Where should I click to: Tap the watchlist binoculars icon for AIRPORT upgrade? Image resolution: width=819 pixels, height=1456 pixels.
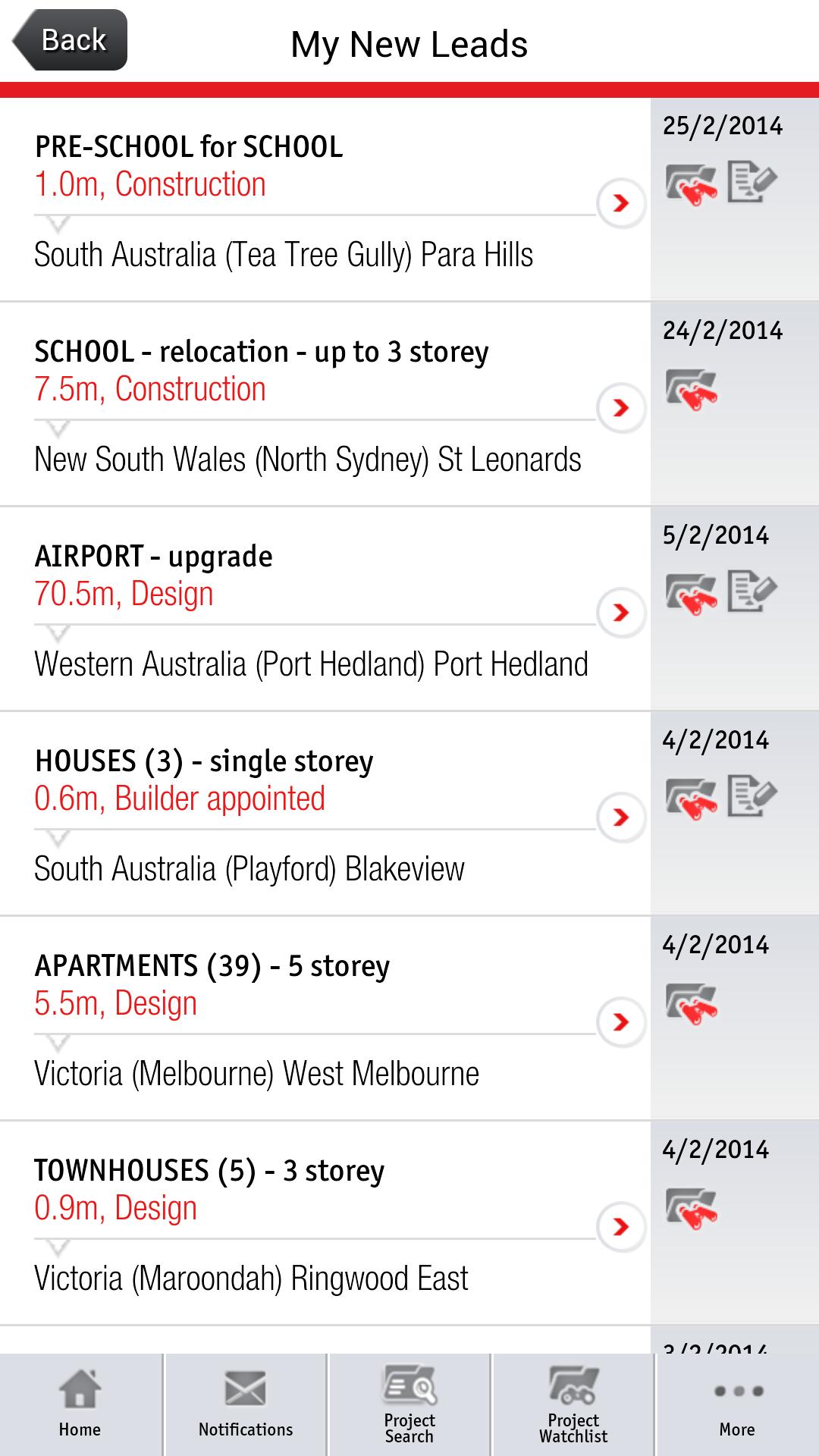pos(691,594)
